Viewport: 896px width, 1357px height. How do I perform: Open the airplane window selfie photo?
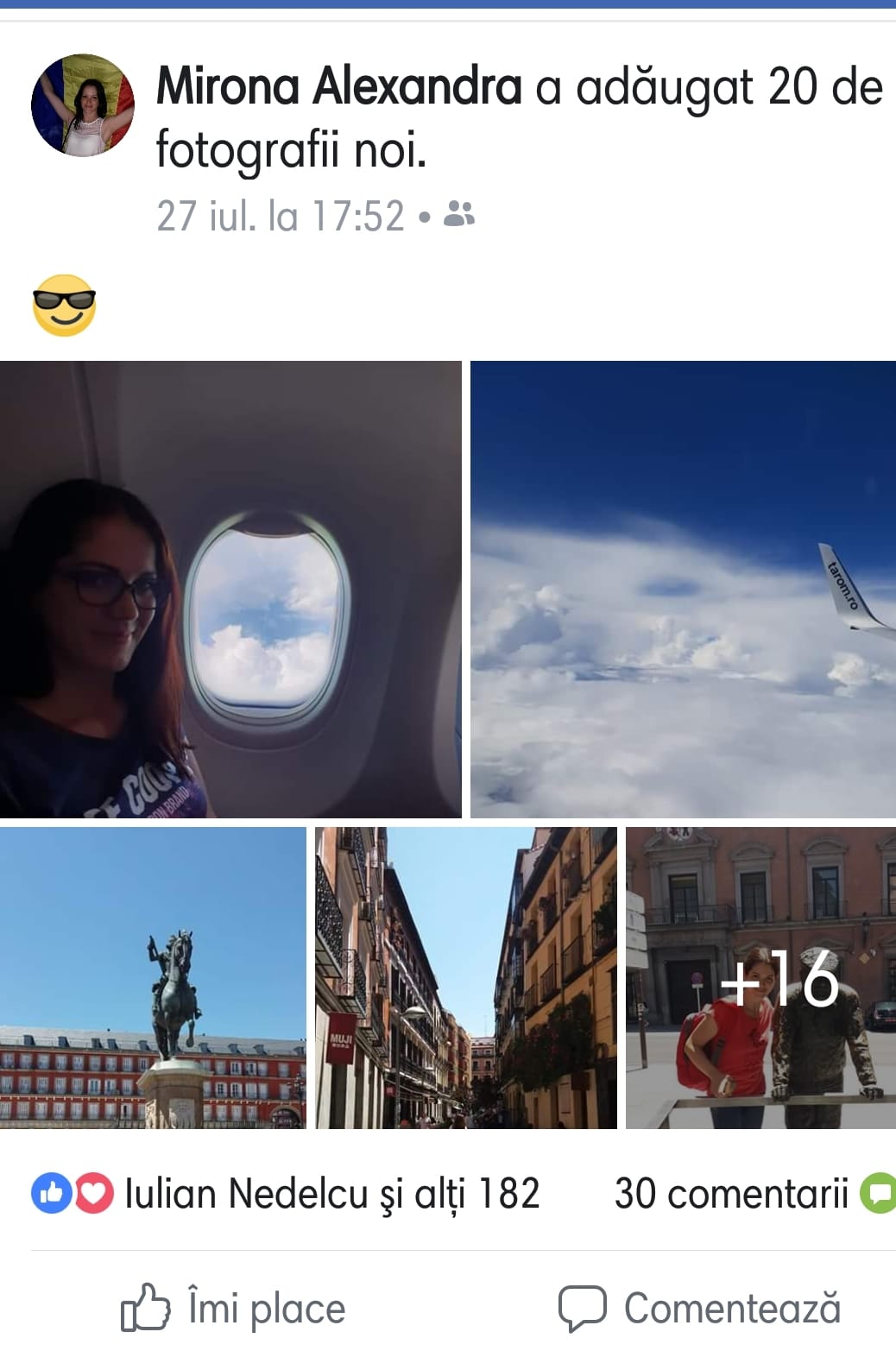[x=230, y=589]
